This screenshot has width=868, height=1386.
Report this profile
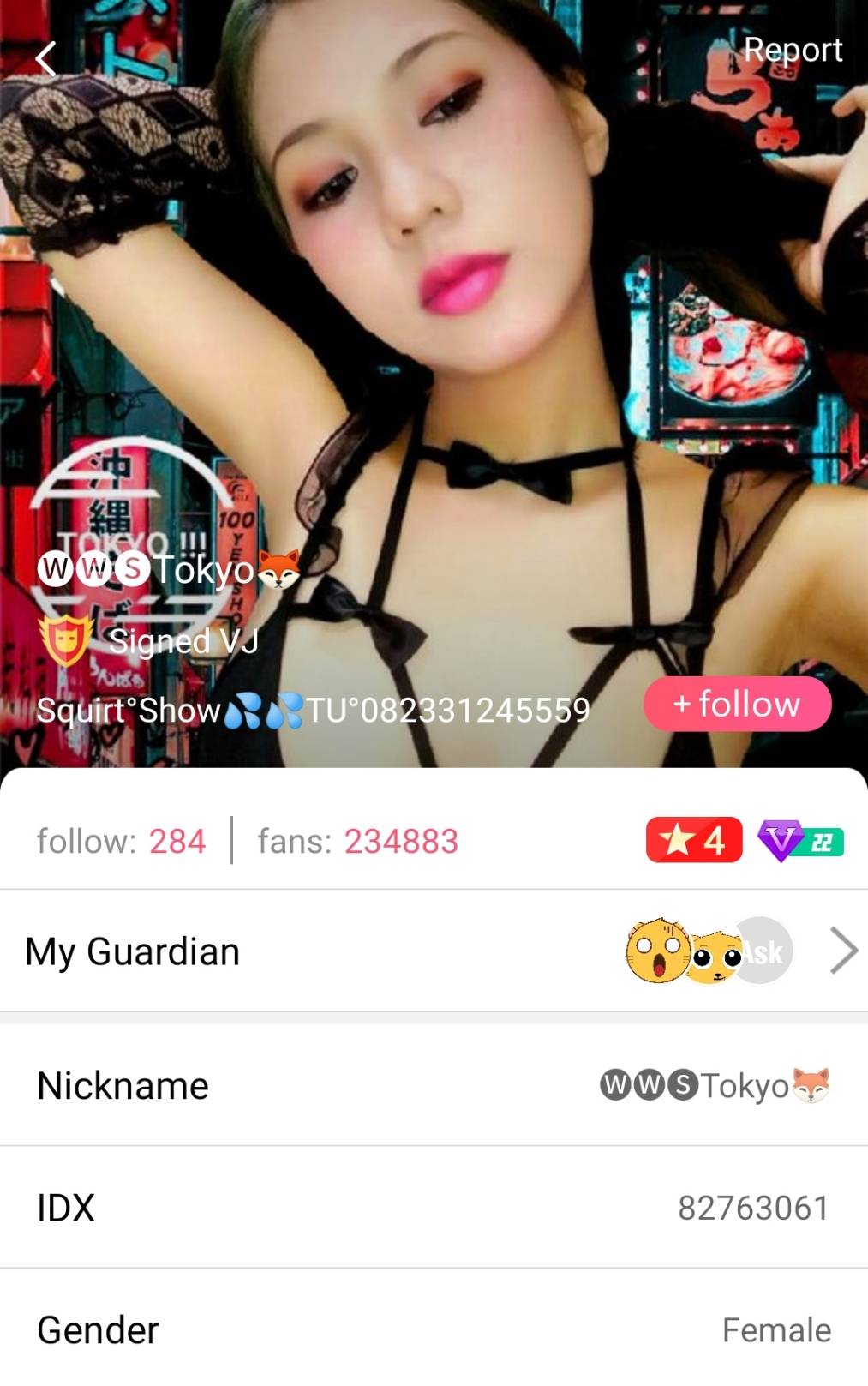tap(793, 50)
